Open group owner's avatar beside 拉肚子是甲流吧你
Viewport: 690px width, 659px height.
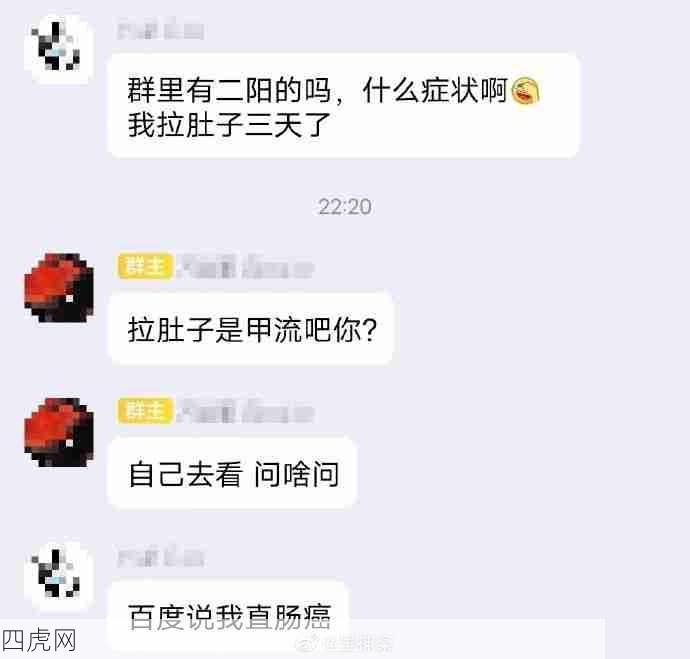tap(58, 288)
